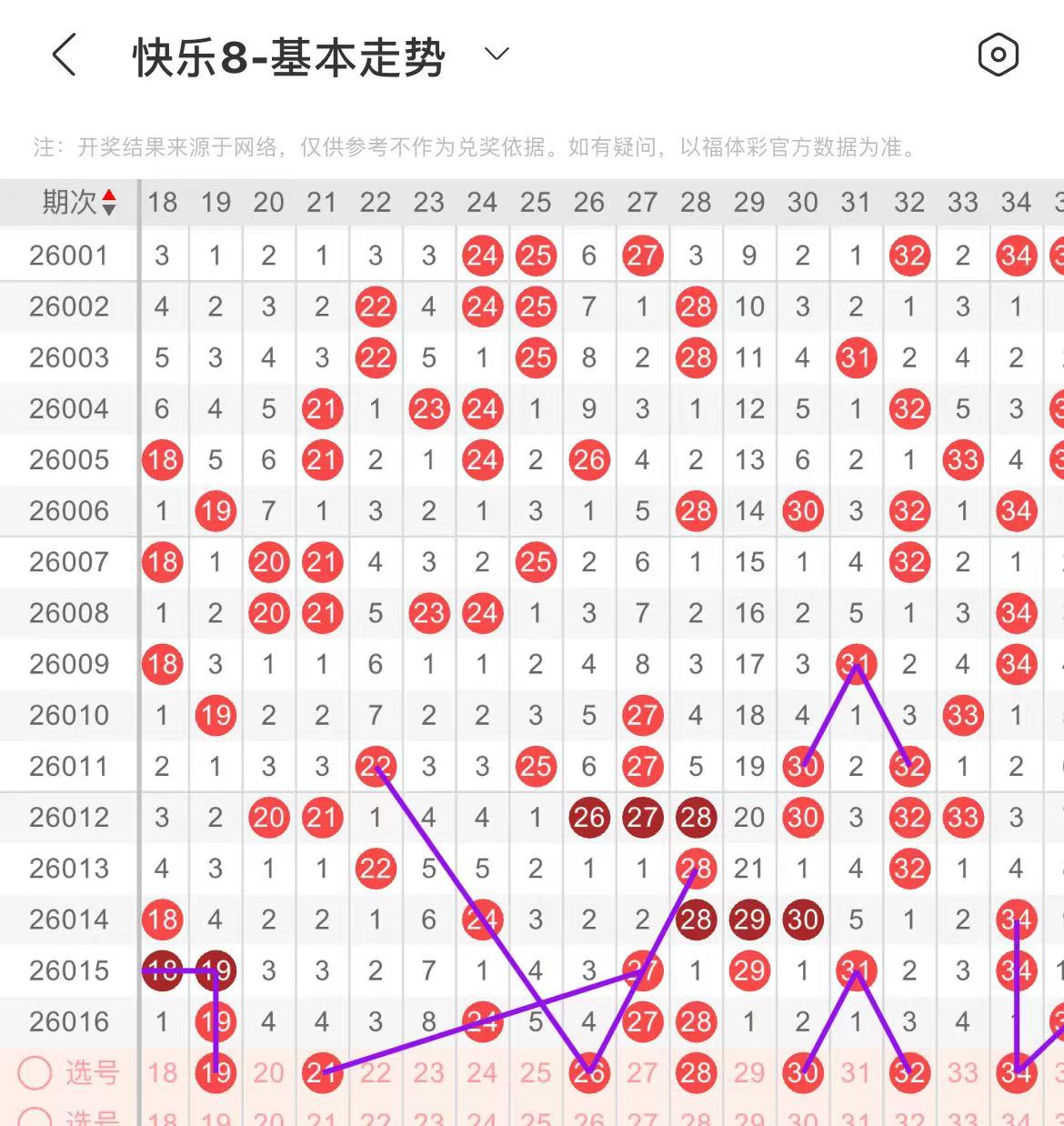The height and width of the screenshot is (1126, 1064).
Task: Expand the 快乐8-基本走势 chart type dropdown
Action: [x=497, y=55]
